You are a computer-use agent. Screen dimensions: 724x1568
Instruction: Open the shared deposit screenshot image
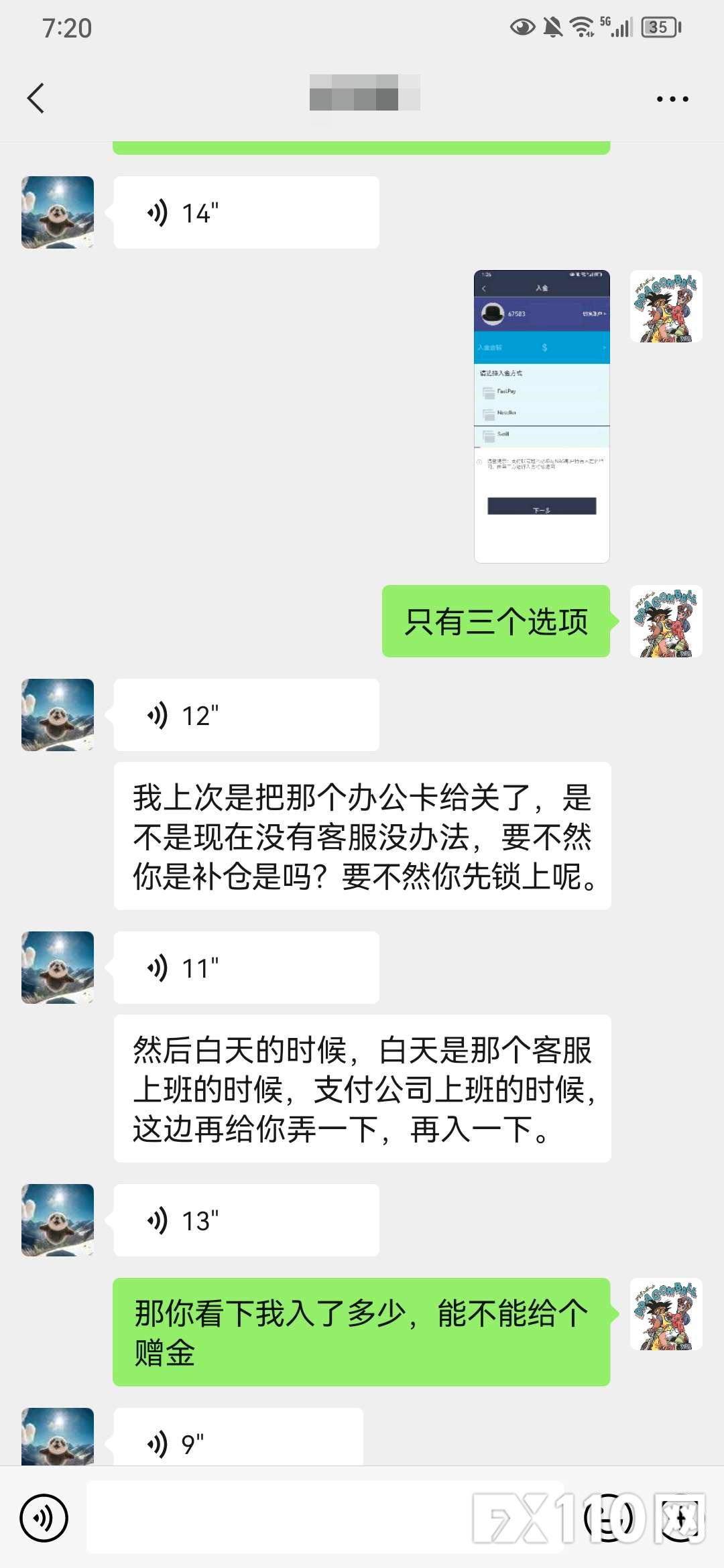542,416
